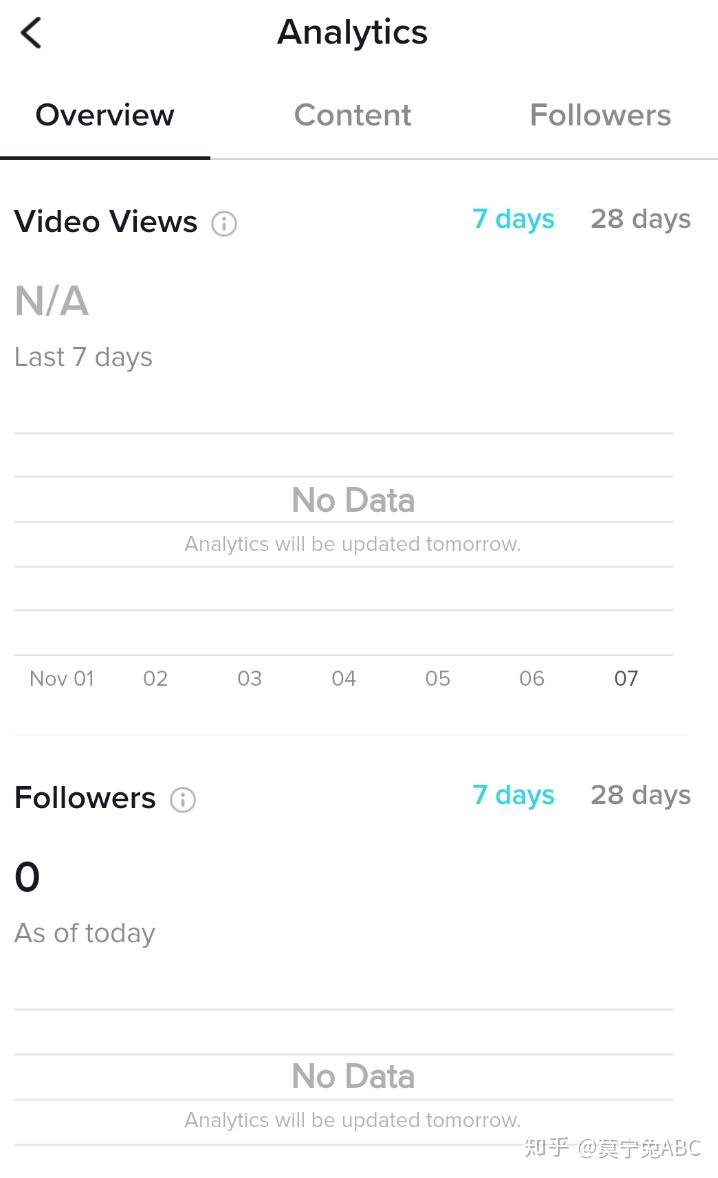Image resolution: width=718 pixels, height=1178 pixels.
Task: Open info icon beside Video Views
Action: click(224, 224)
